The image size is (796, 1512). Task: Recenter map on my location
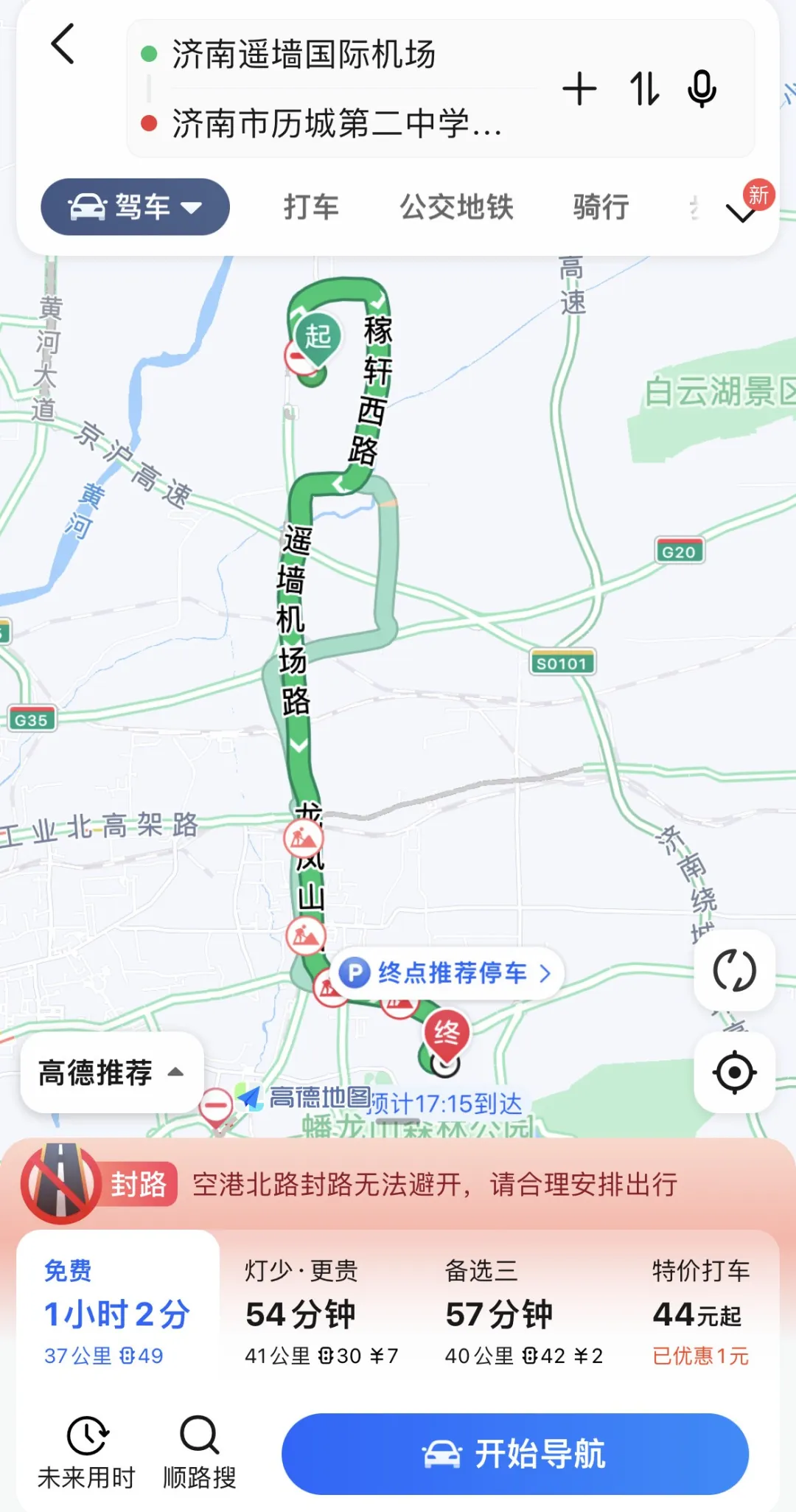tap(734, 1073)
